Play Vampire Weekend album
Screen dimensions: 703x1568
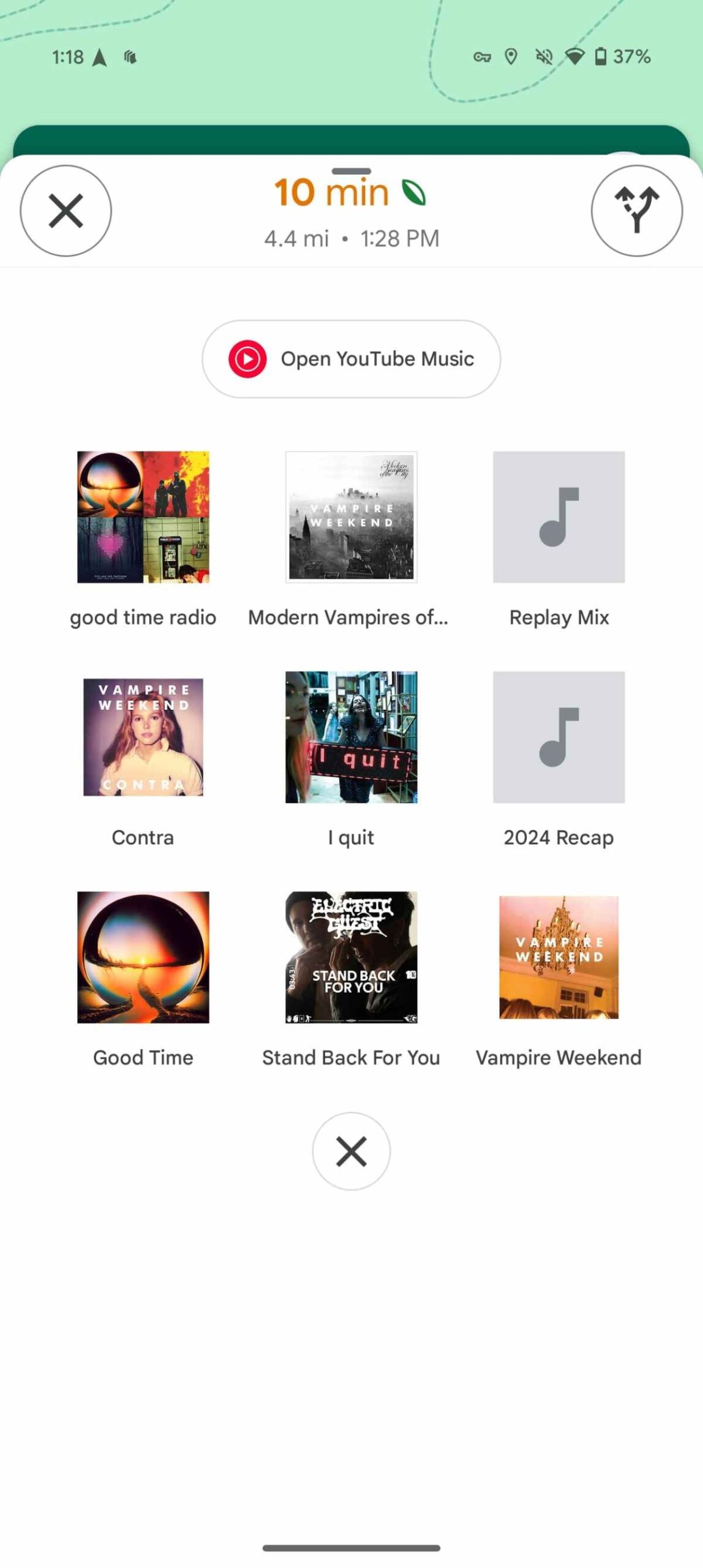[x=558, y=957]
